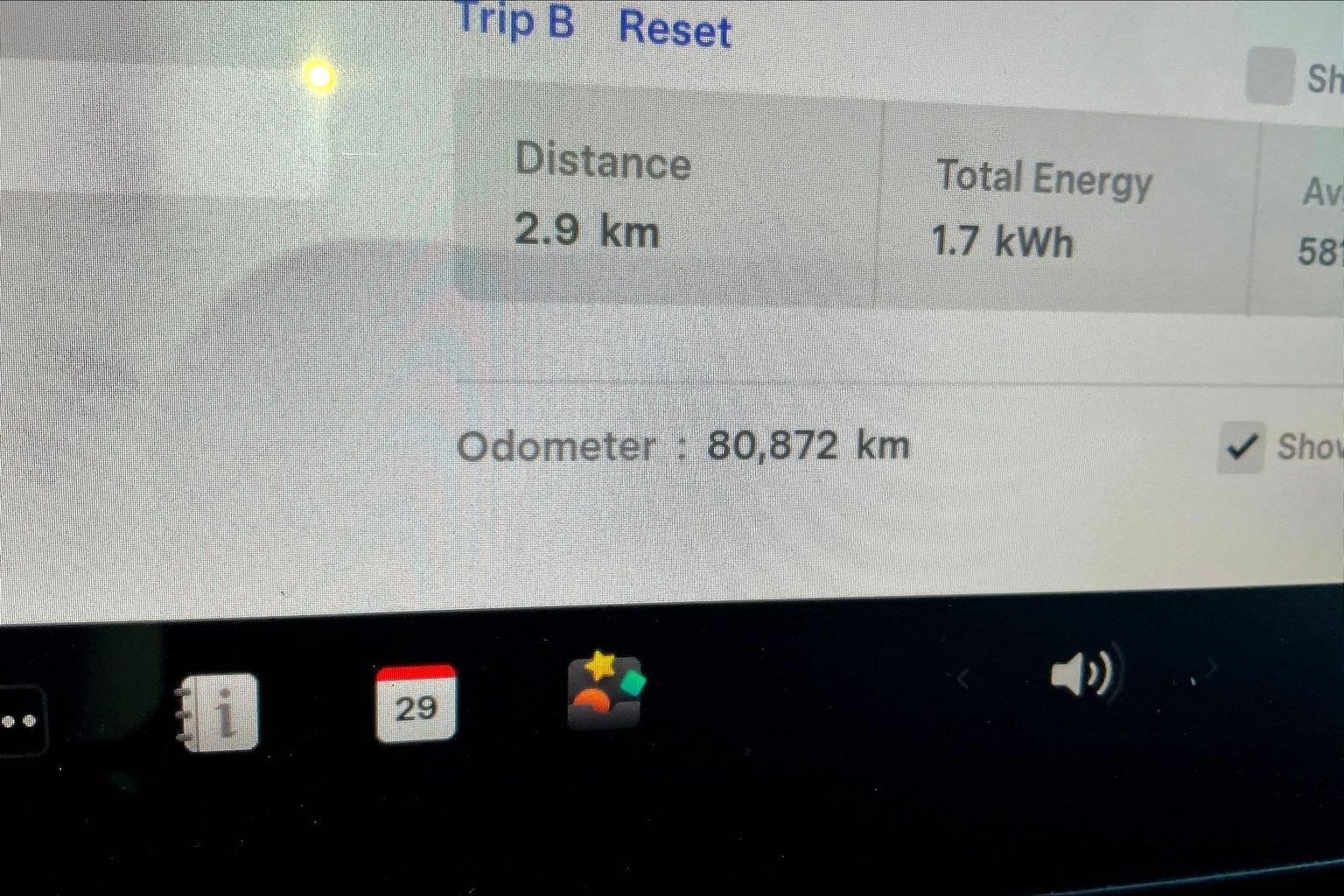Open the calendar app showing 29
The image size is (1344, 896).
coord(416,704)
